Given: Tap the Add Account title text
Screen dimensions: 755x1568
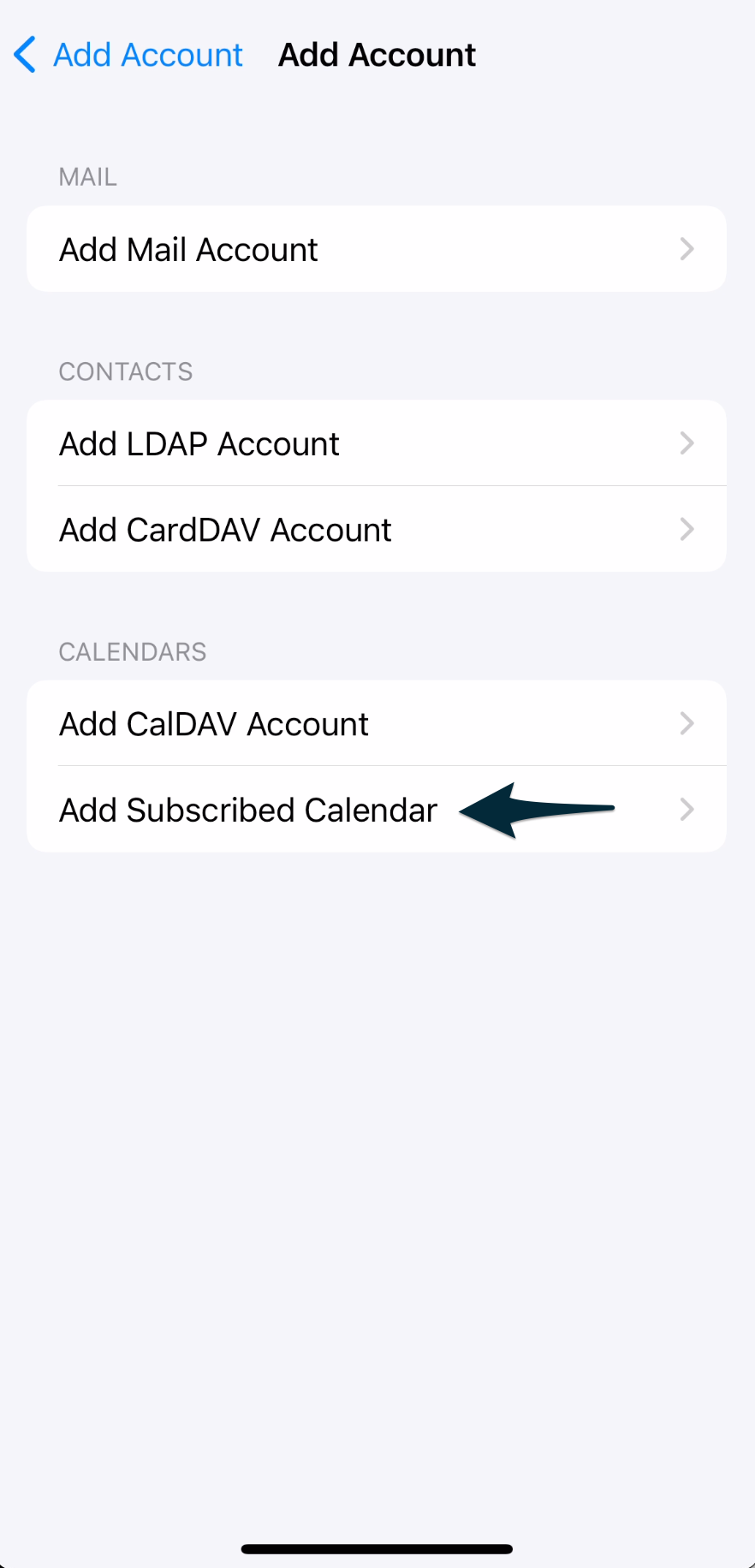Looking at the screenshot, I should [x=377, y=54].
